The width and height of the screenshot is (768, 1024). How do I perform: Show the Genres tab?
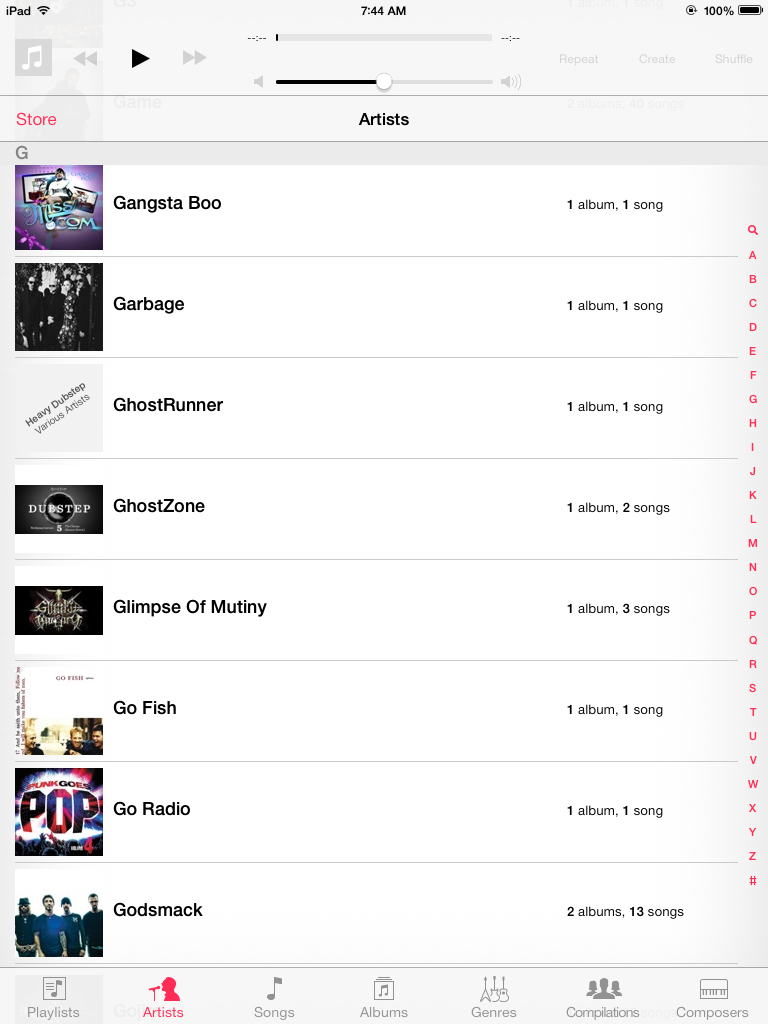[x=494, y=997]
